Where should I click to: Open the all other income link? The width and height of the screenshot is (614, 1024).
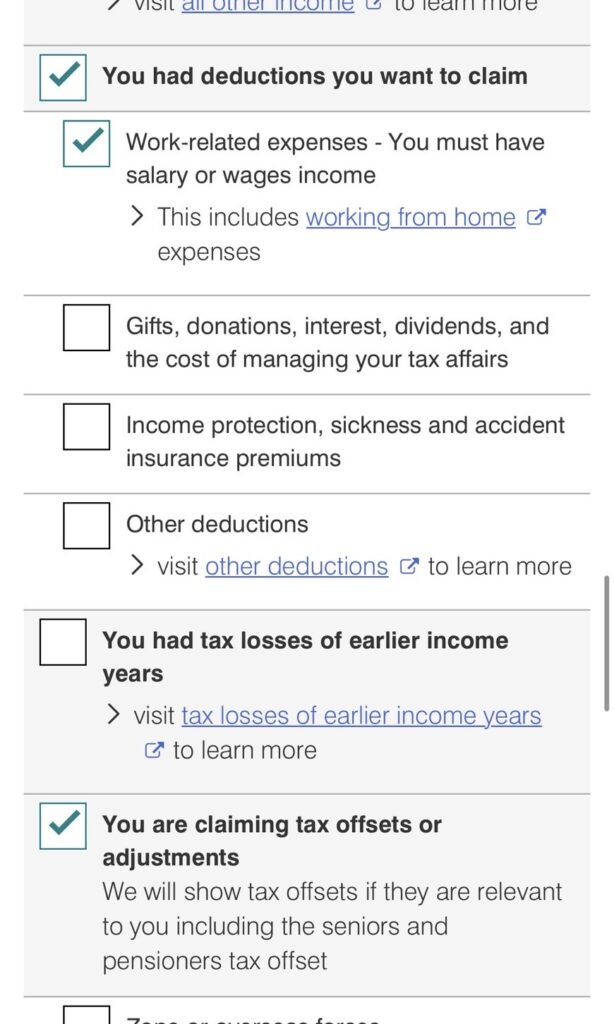click(x=268, y=6)
